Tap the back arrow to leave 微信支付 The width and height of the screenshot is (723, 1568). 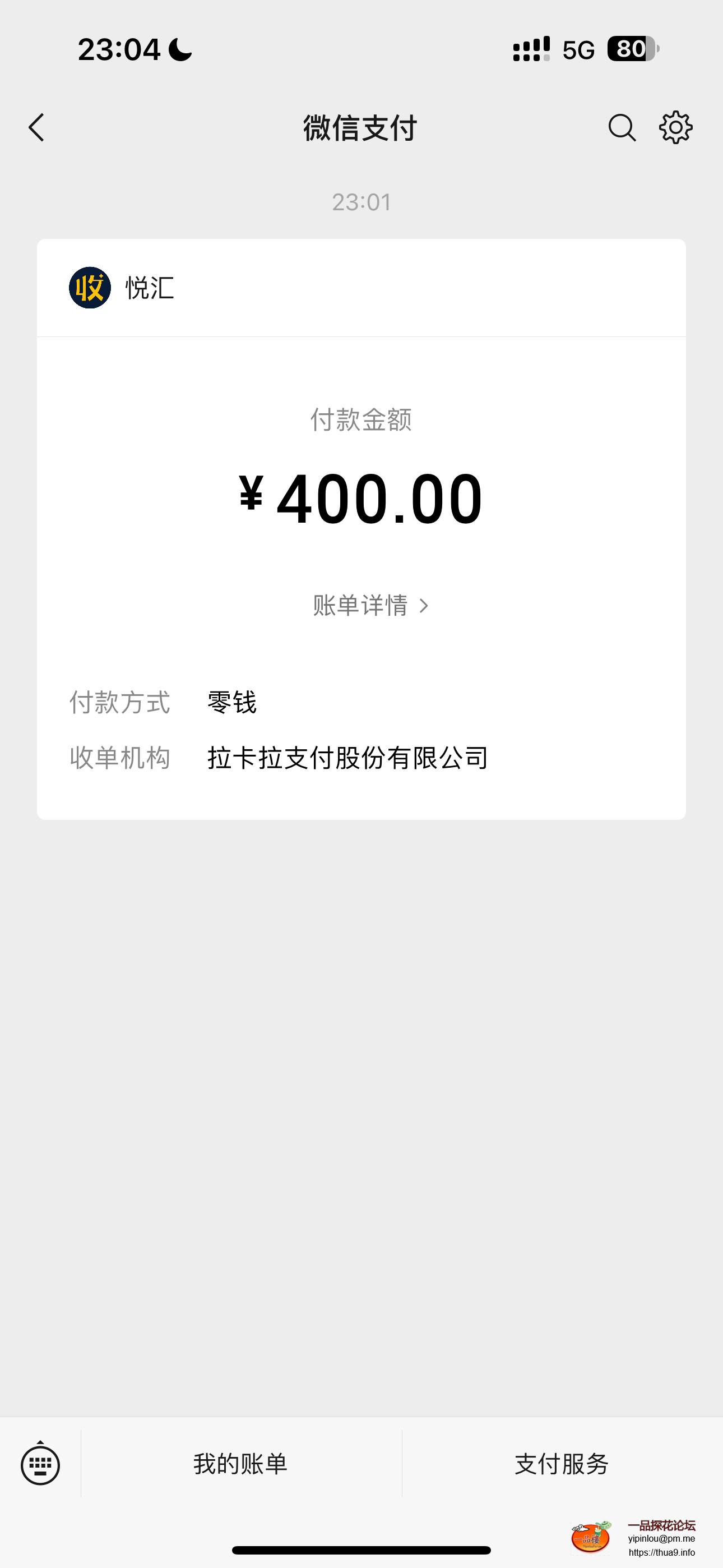pos(36,128)
